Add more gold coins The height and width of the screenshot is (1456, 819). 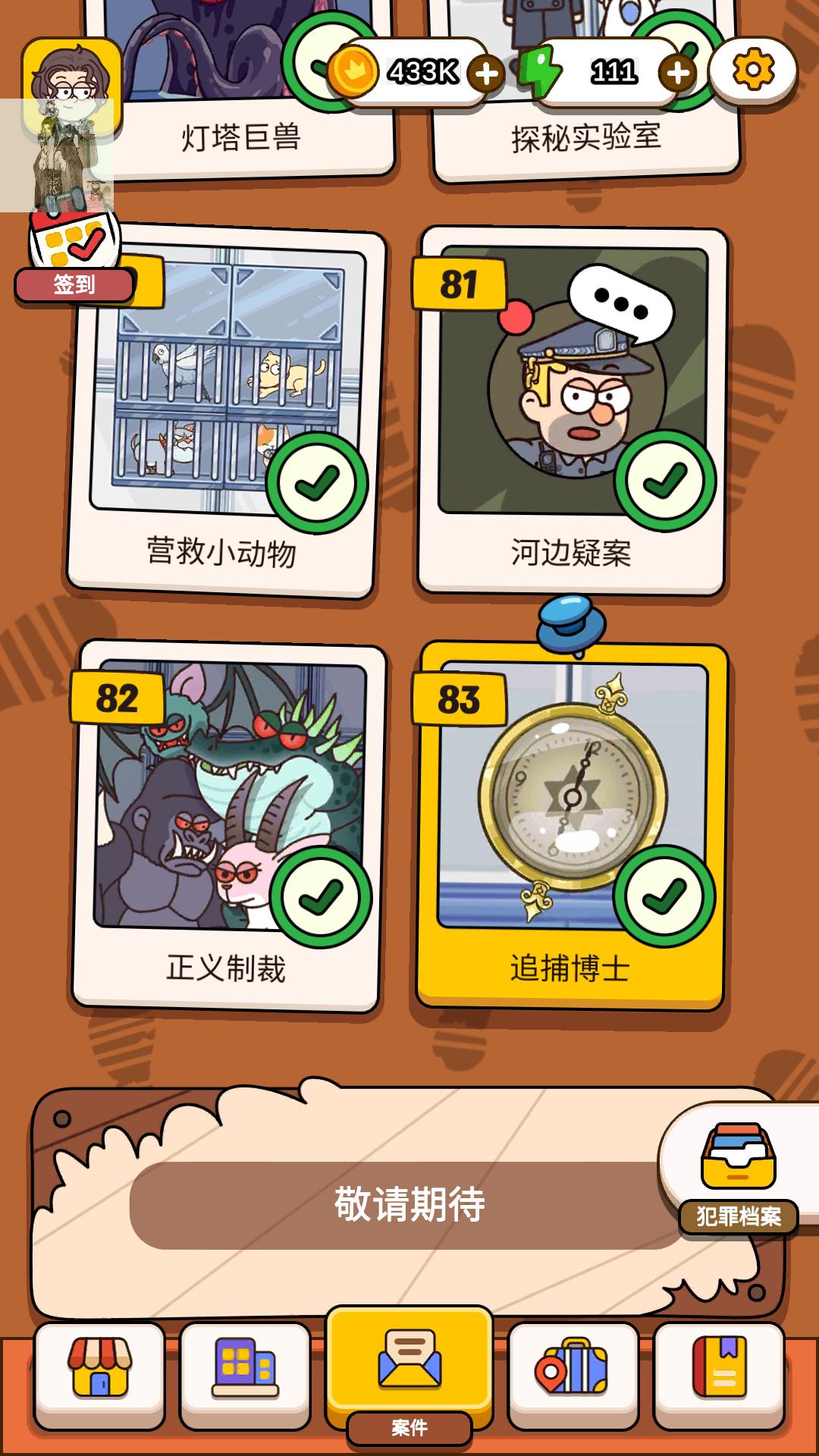[x=486, y=74]
